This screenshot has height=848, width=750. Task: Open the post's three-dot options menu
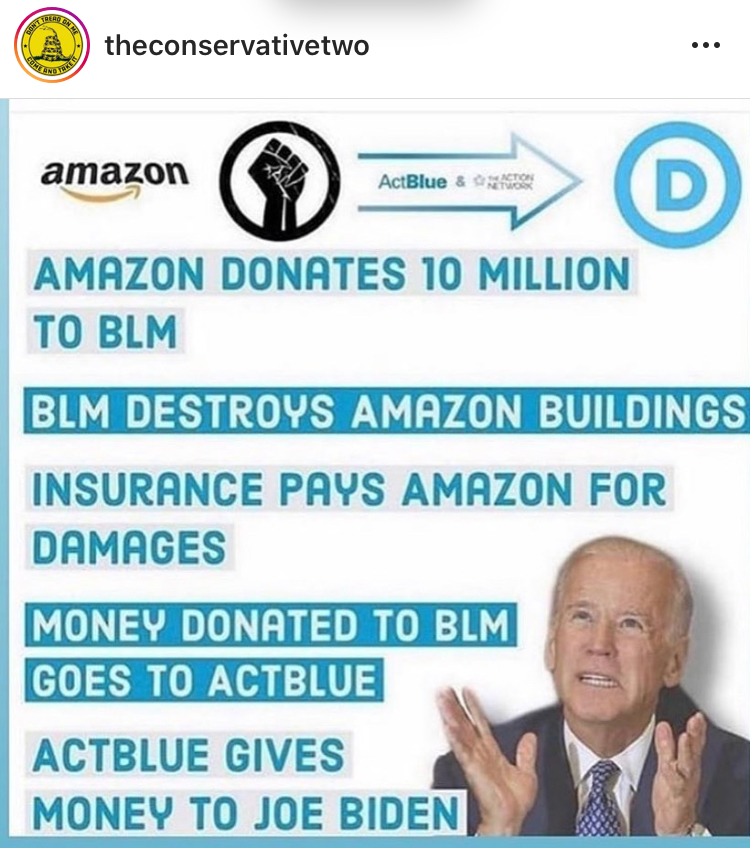click(705, 46)
